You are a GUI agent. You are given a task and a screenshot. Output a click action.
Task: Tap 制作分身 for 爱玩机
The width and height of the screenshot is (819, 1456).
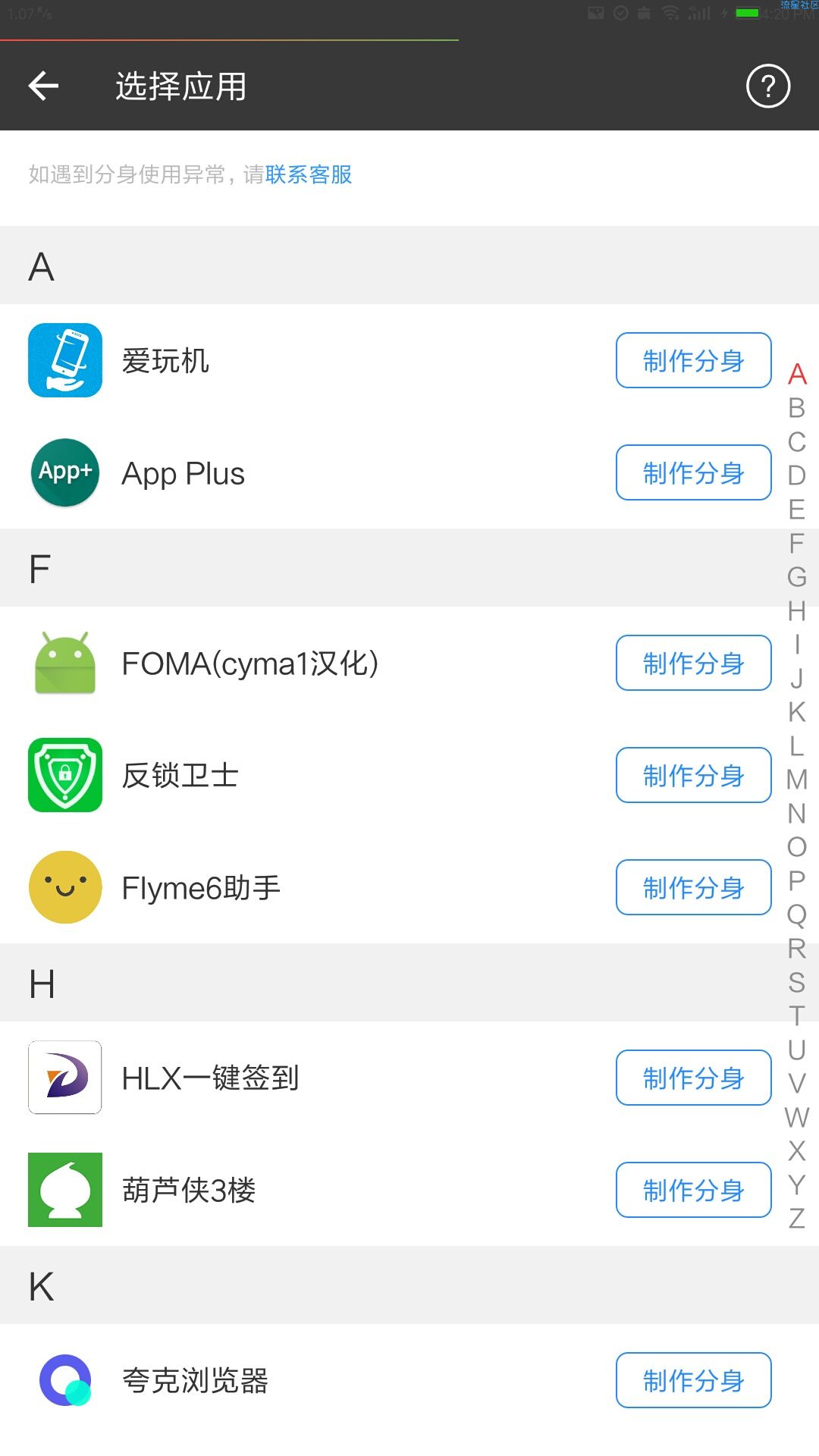click(693, 360)
